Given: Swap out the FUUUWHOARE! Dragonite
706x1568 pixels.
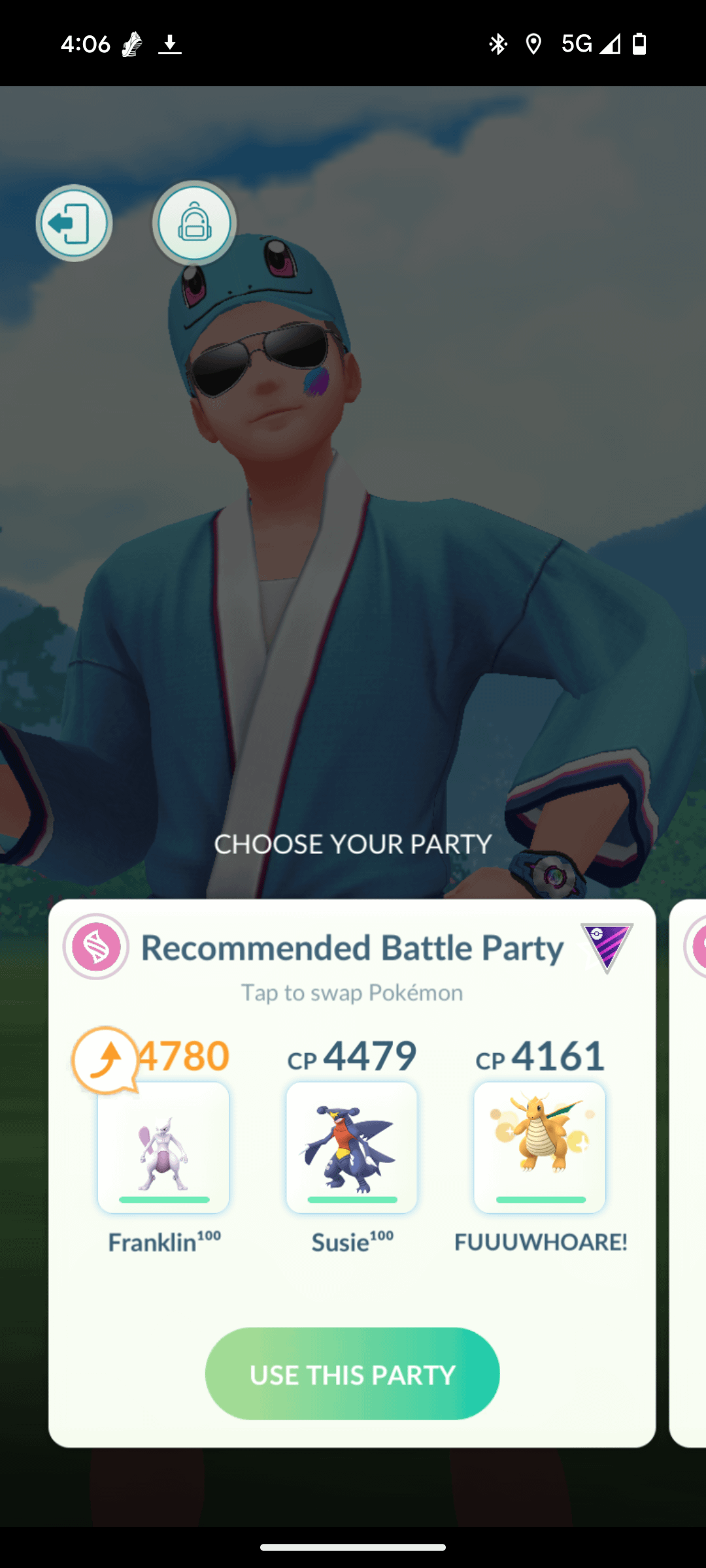Looking at the screenshot, I should pyautogui.click(x=540, y=1147).
